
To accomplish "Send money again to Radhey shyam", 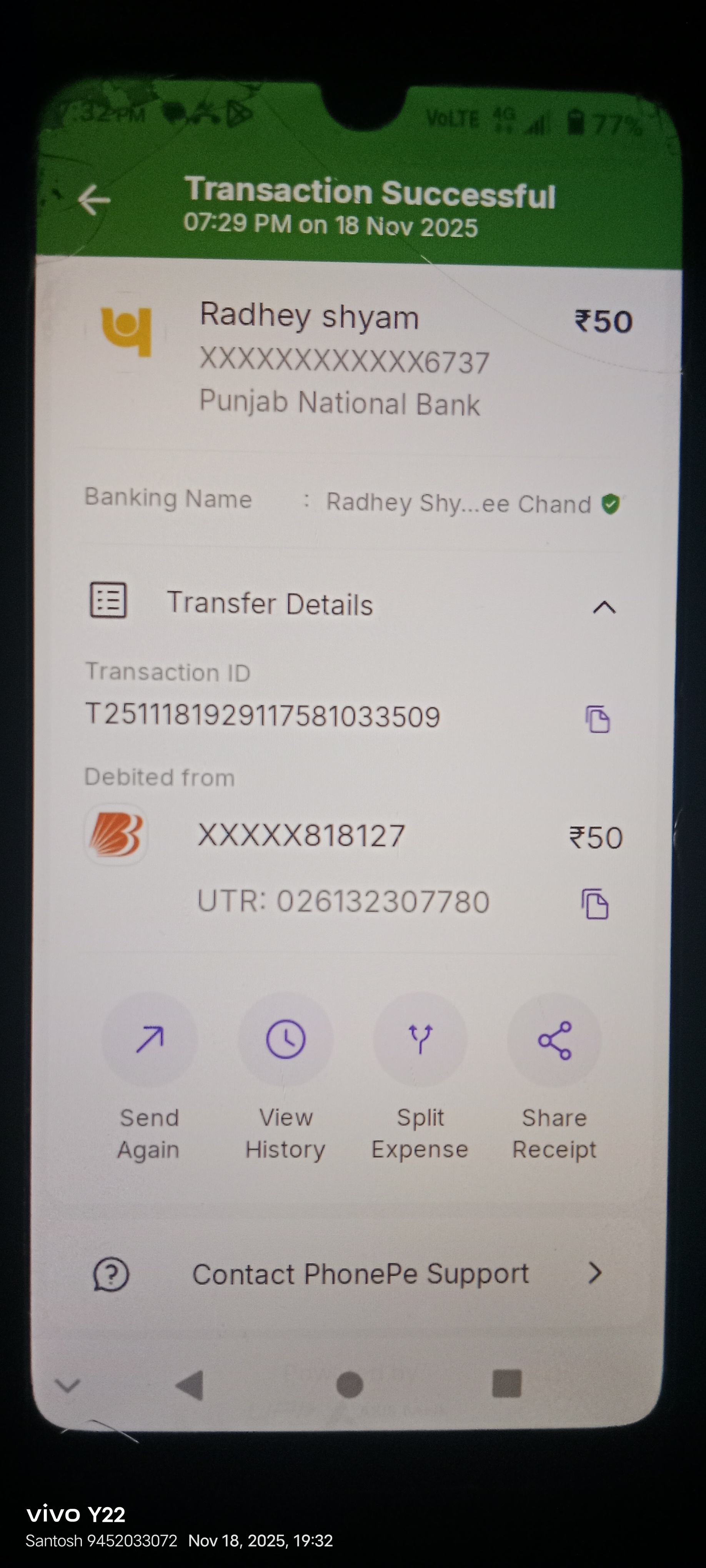I will (x=149, y=1040).
